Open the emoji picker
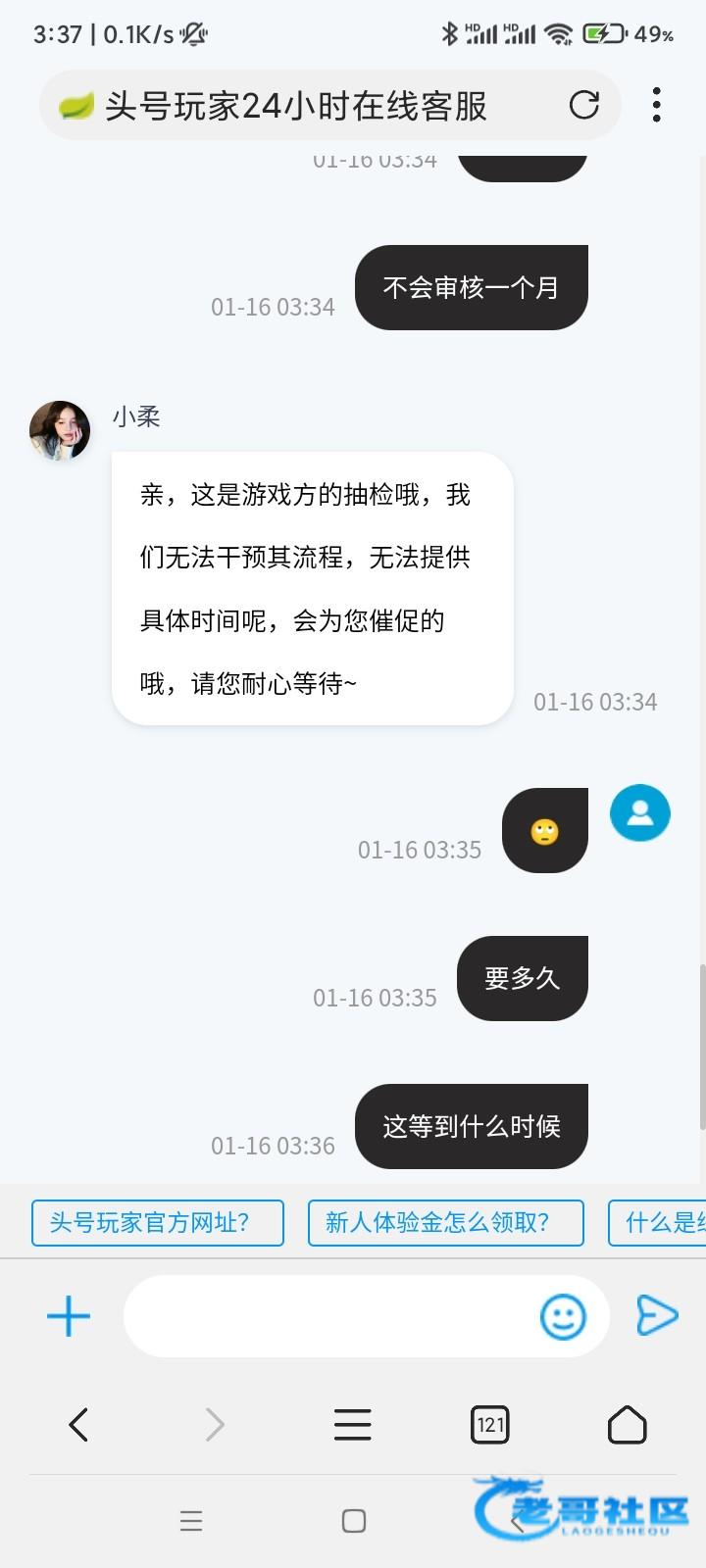This screenshot has width=706, height=1568. tap(563, 1316)
